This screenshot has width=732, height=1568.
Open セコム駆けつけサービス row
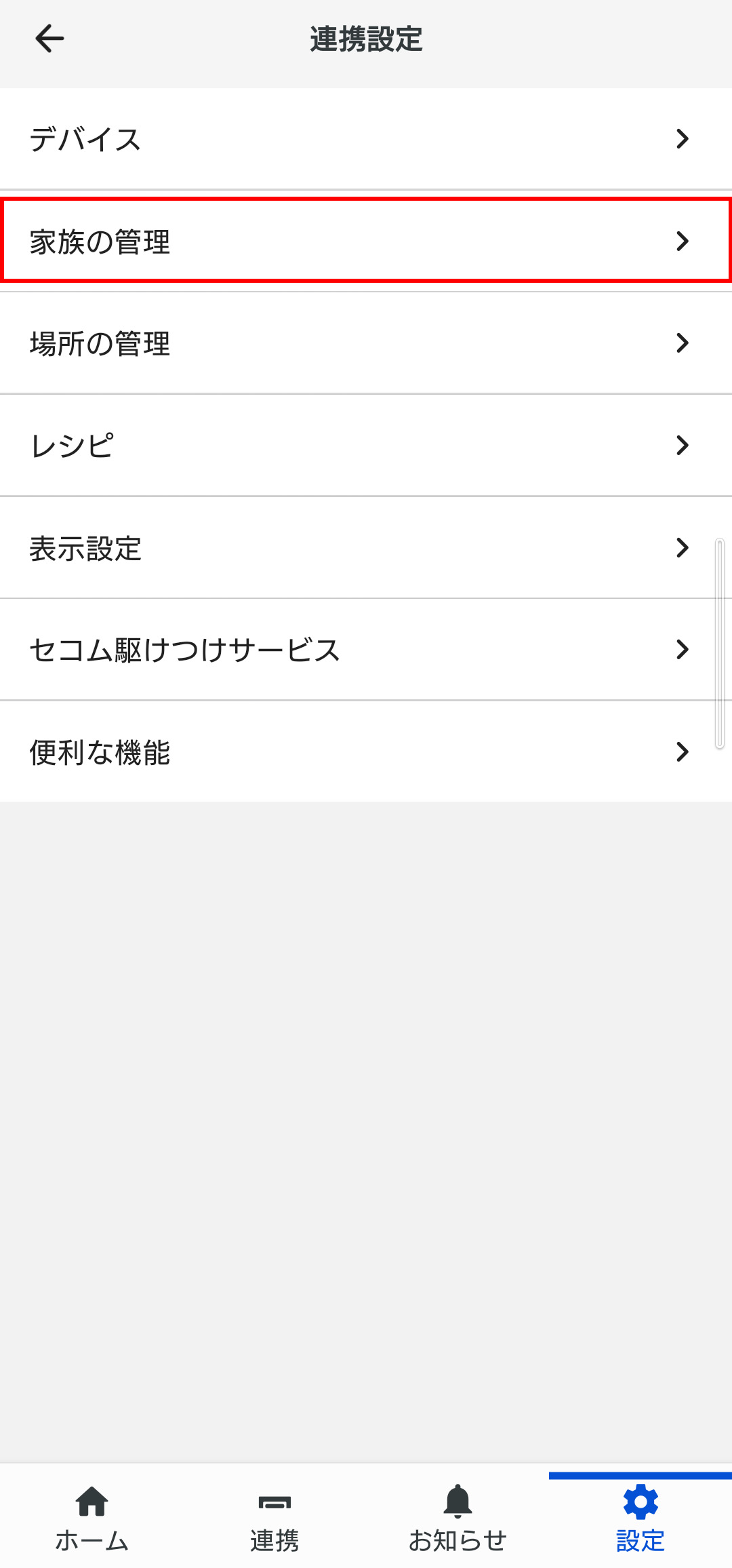[x=366, y=650]
